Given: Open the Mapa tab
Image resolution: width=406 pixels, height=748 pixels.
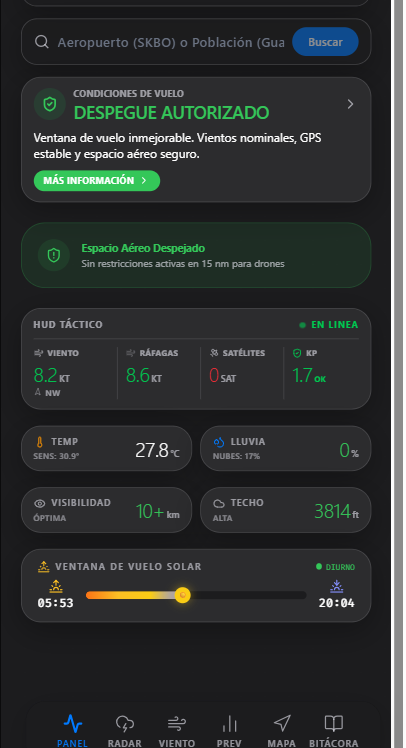Looking at the screenshot, I should [281, 731].
